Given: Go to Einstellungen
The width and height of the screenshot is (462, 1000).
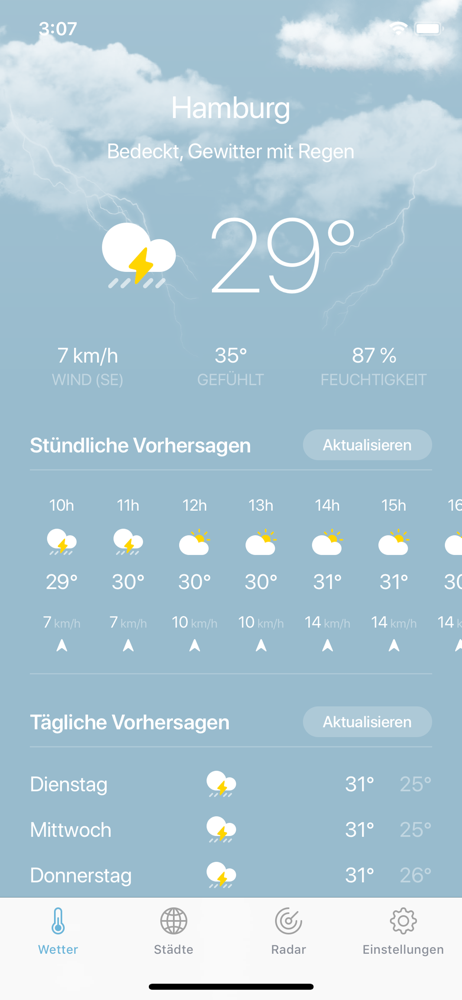Looking at the screenshot, I should 403,932.
